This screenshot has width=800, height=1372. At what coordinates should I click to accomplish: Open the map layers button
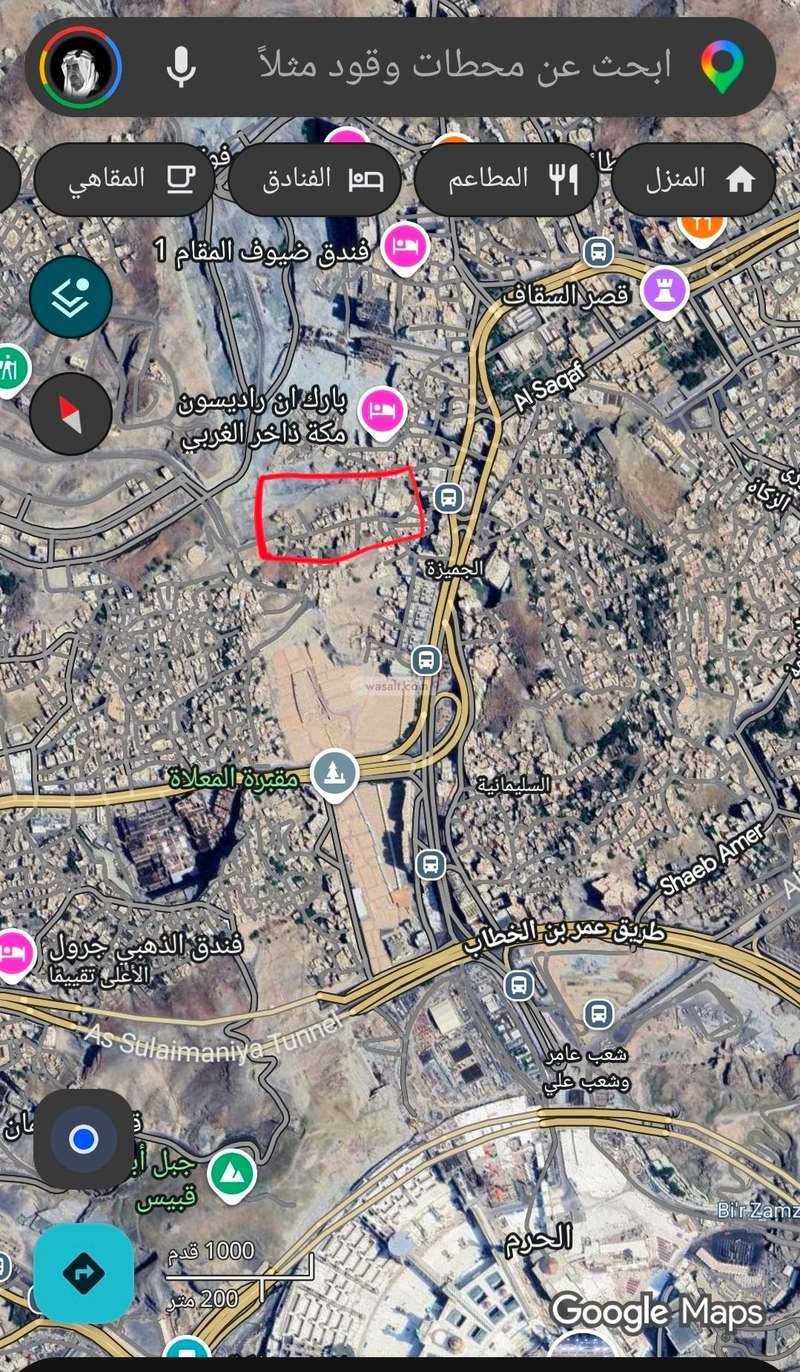[x=70, y=296]
